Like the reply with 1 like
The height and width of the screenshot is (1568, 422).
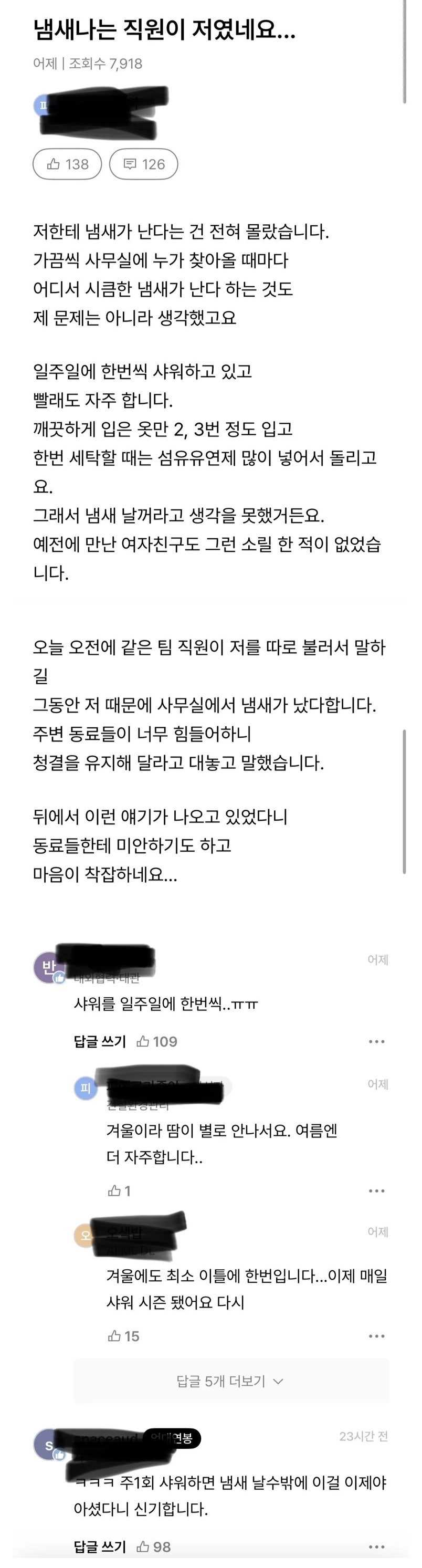click(x=119, y=1190)
